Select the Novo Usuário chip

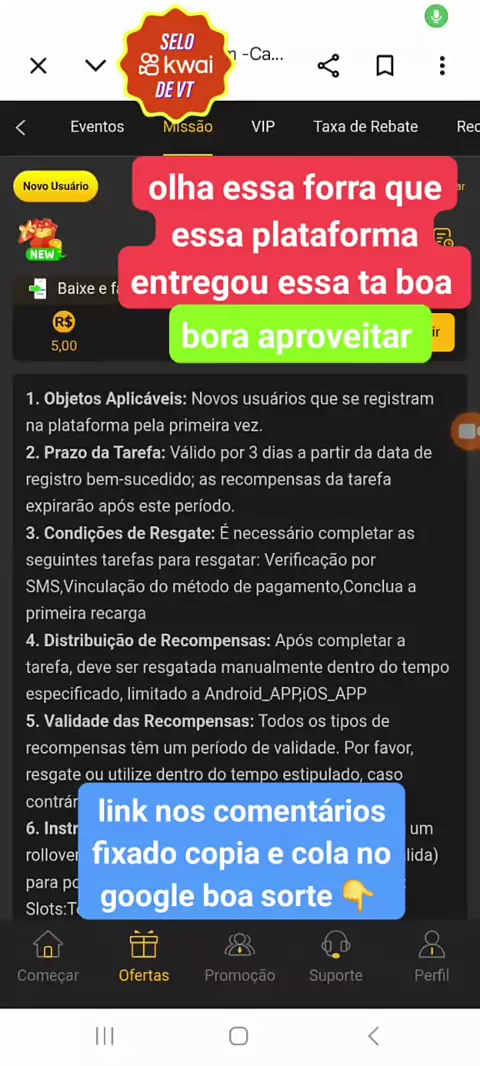tap(56, 186)
